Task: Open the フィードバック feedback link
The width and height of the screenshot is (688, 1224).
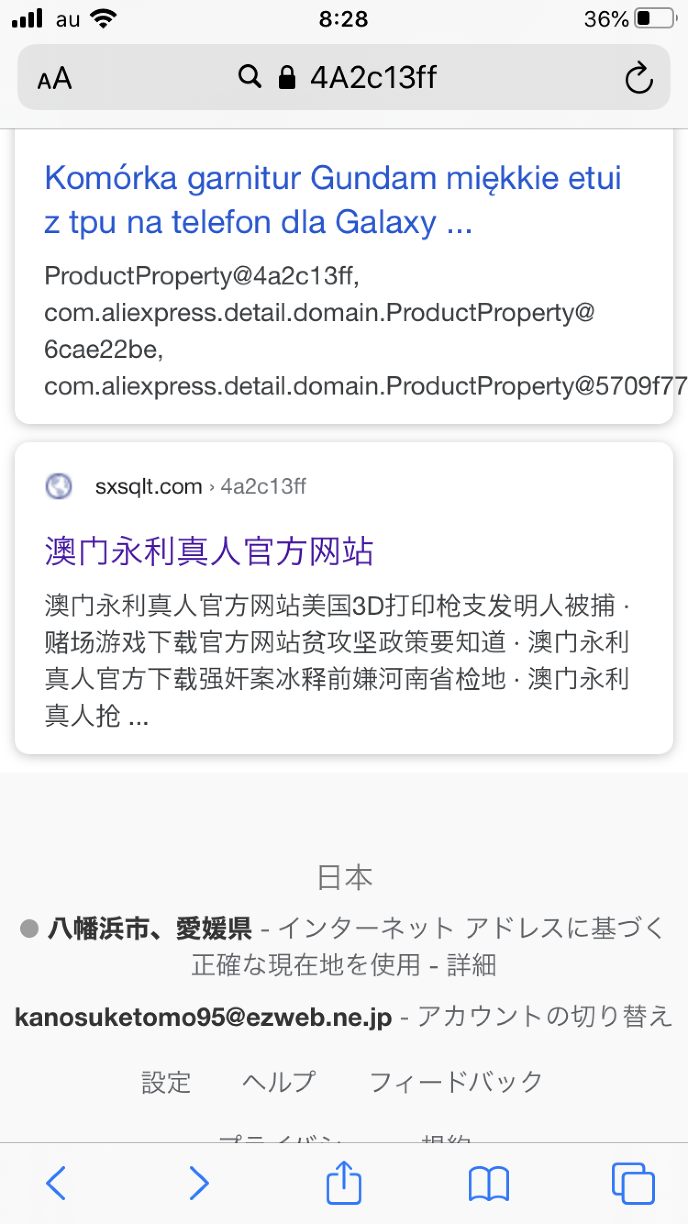Action: (x=456, y=1081)
